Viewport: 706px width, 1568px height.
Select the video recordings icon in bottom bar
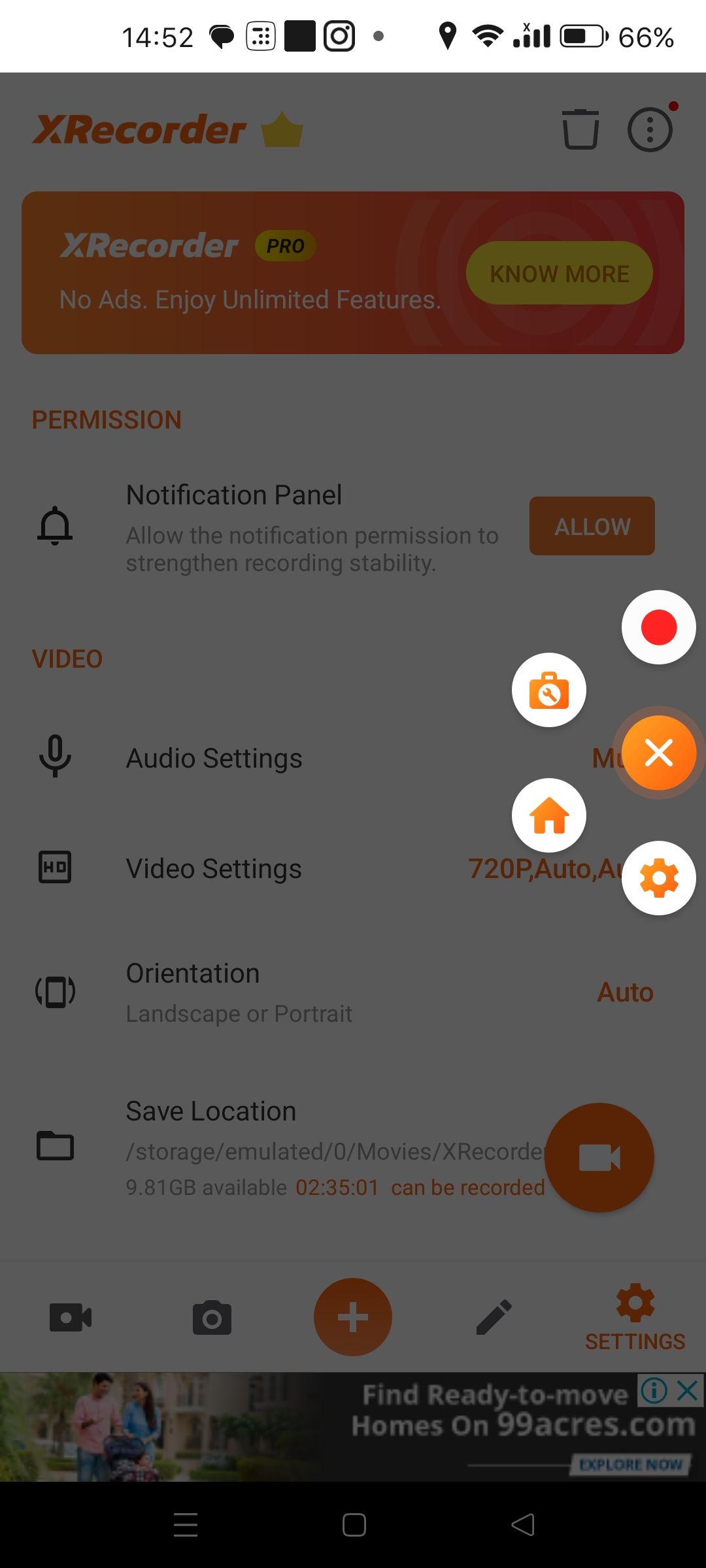pyautogui.click(x=71, y=1317)
